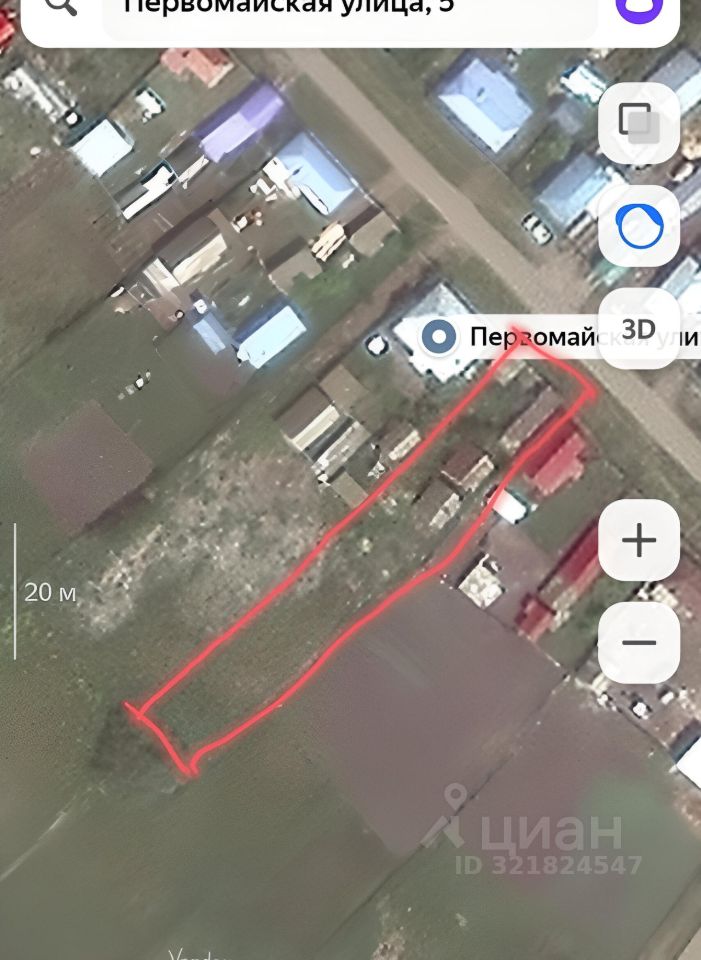Launch the Alice voice assistant
This screenshot has height=960, width=701.
[638, 8]
